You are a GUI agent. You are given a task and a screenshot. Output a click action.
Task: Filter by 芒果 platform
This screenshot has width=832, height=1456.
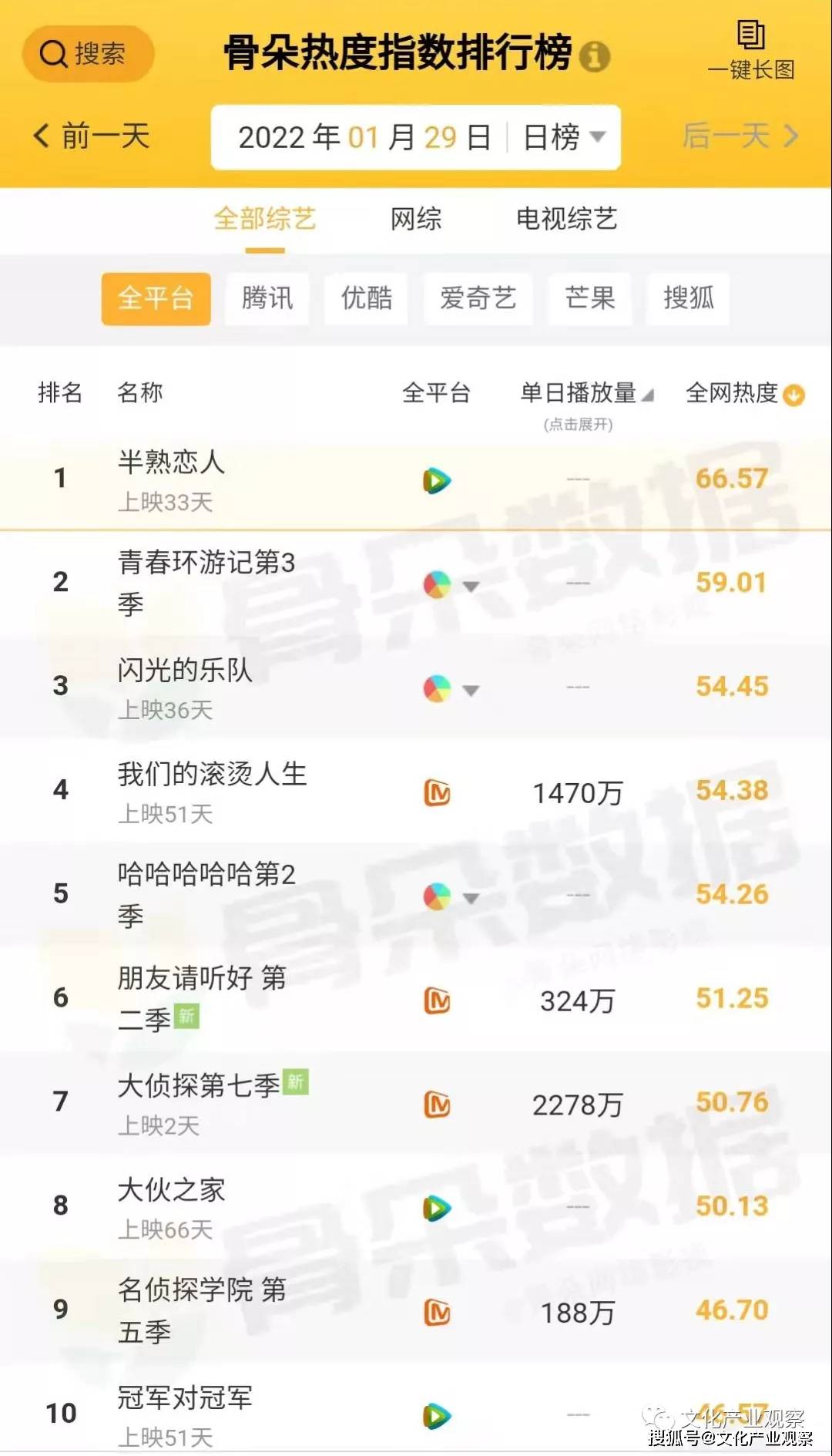point(590,298)
